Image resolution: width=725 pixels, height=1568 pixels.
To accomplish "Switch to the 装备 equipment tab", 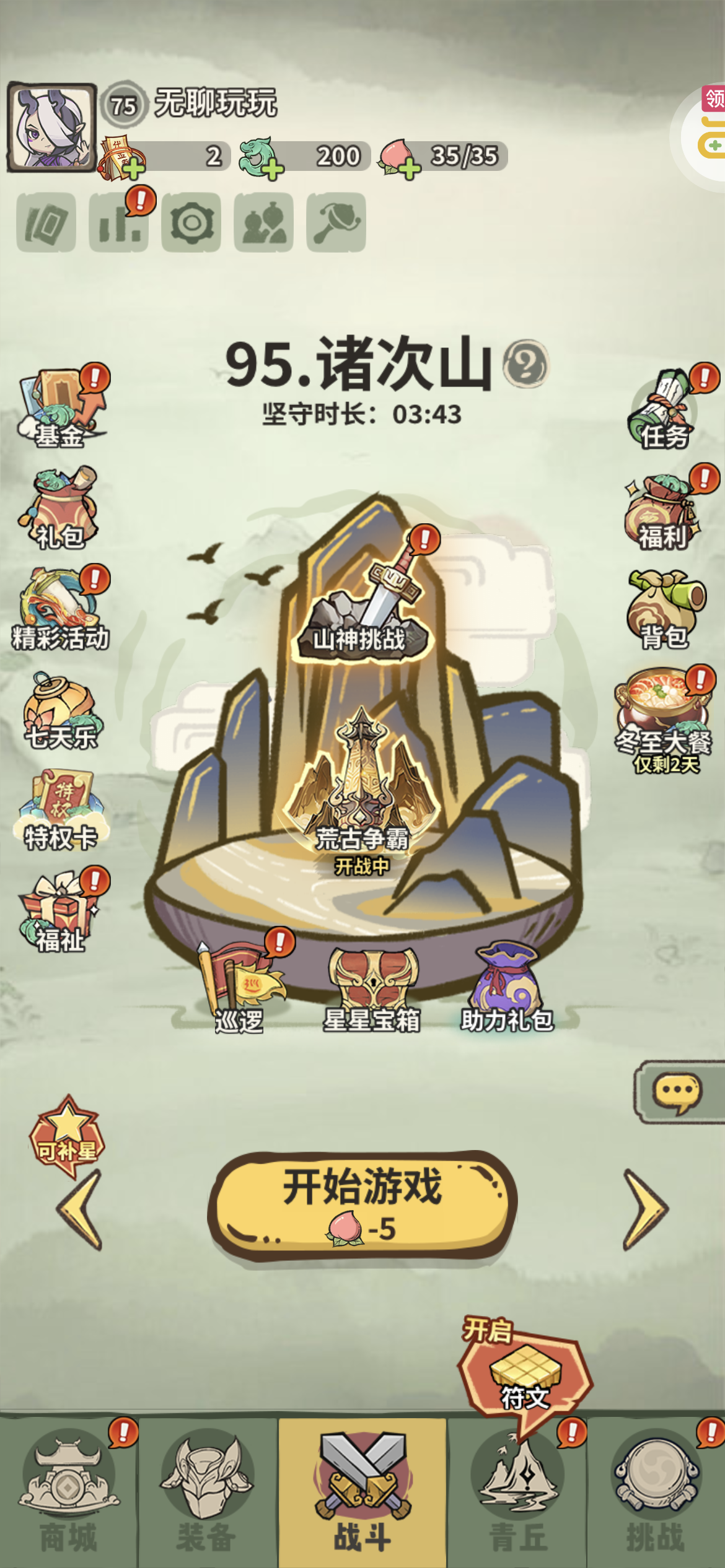I will click(x=207, y=1492).
